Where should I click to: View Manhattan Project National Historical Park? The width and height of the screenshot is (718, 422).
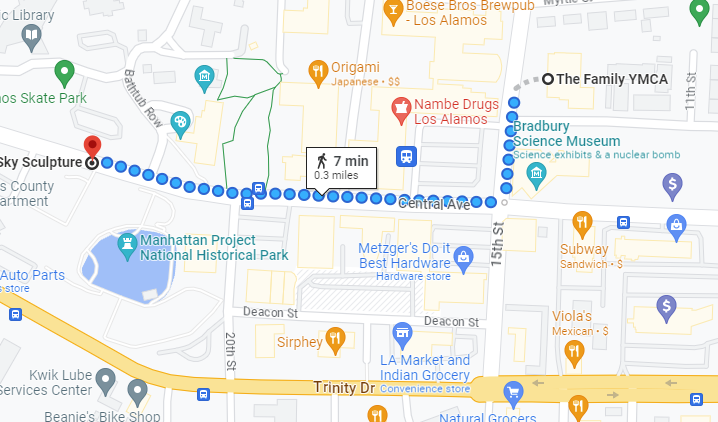click(126, 243)
